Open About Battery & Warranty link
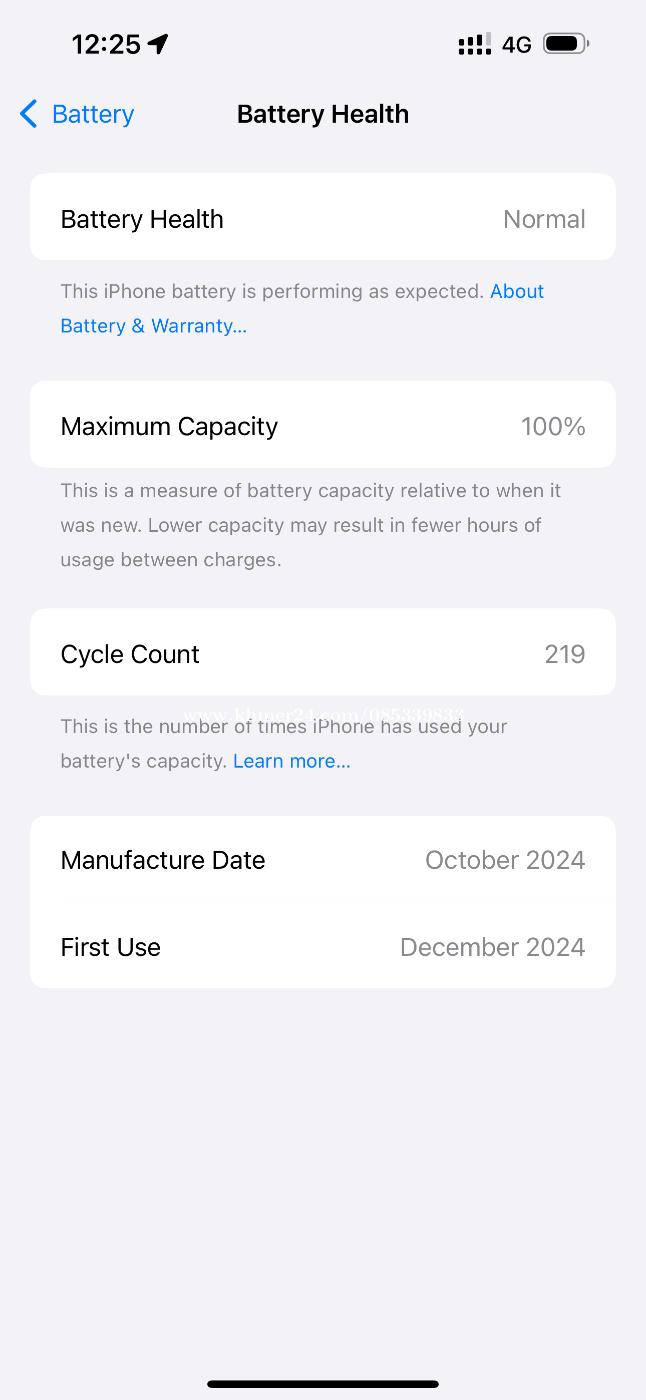This screenshot has width=646, height=1400. tap(153, 326)
